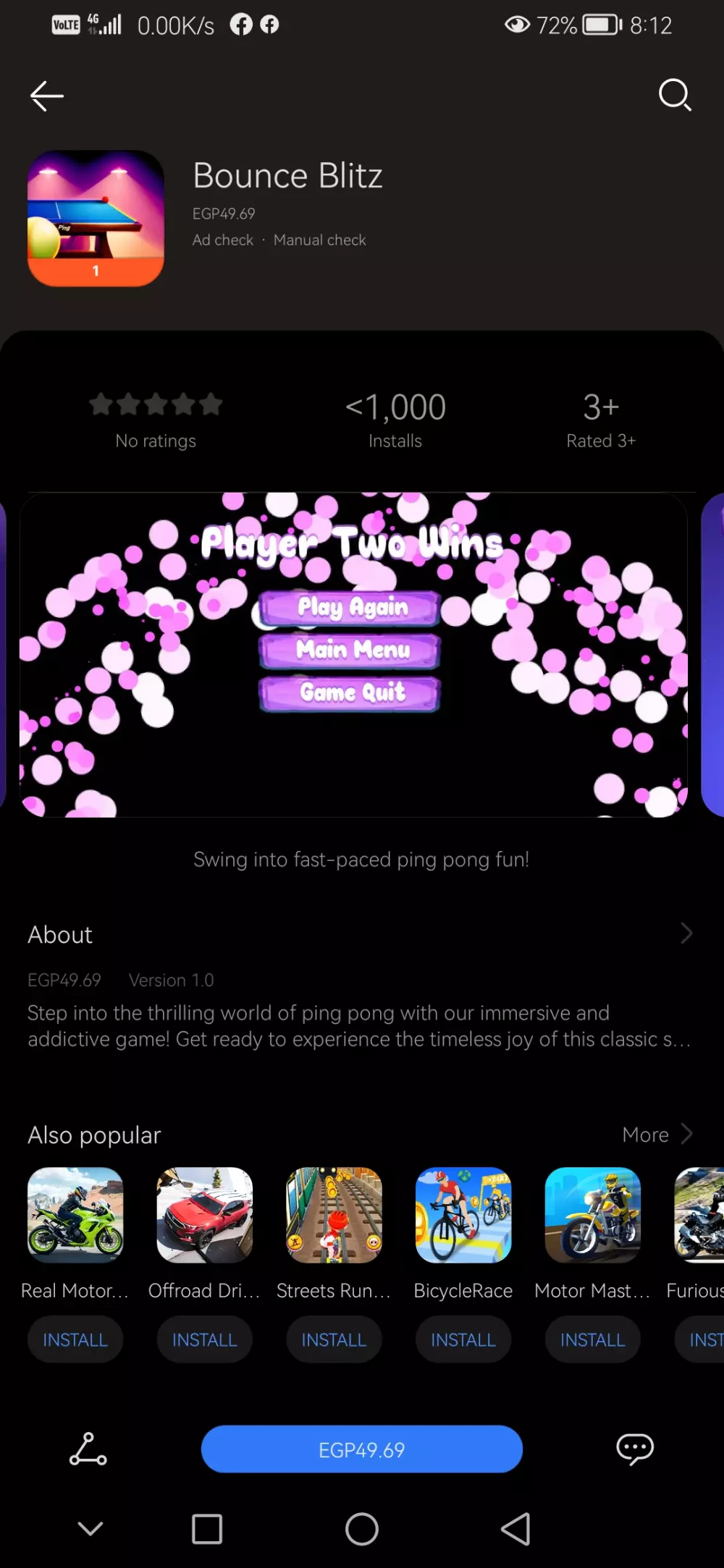Open the Real Motor… app icon

click(x=75, y=1215)
